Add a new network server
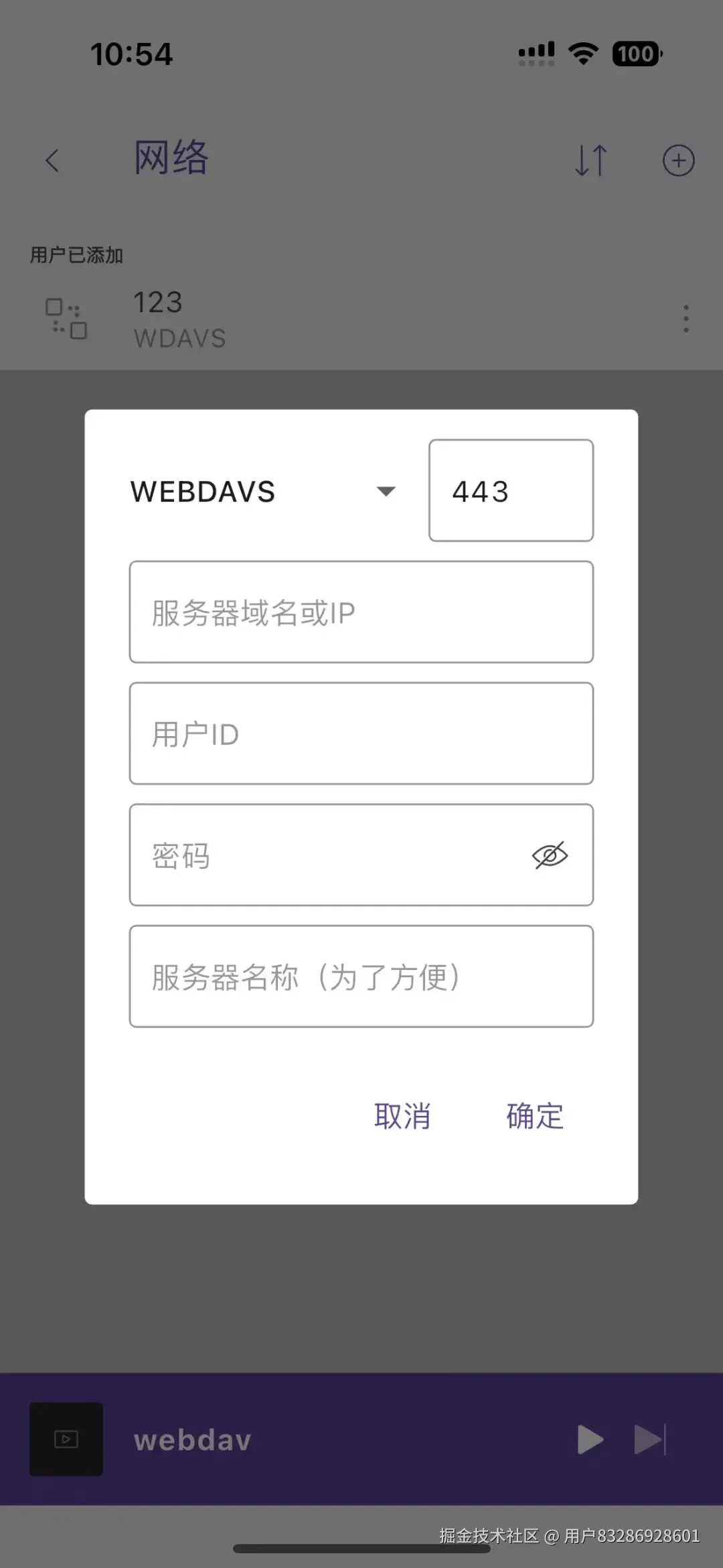This screenshot has height=1568, width=723. (678, 161)
